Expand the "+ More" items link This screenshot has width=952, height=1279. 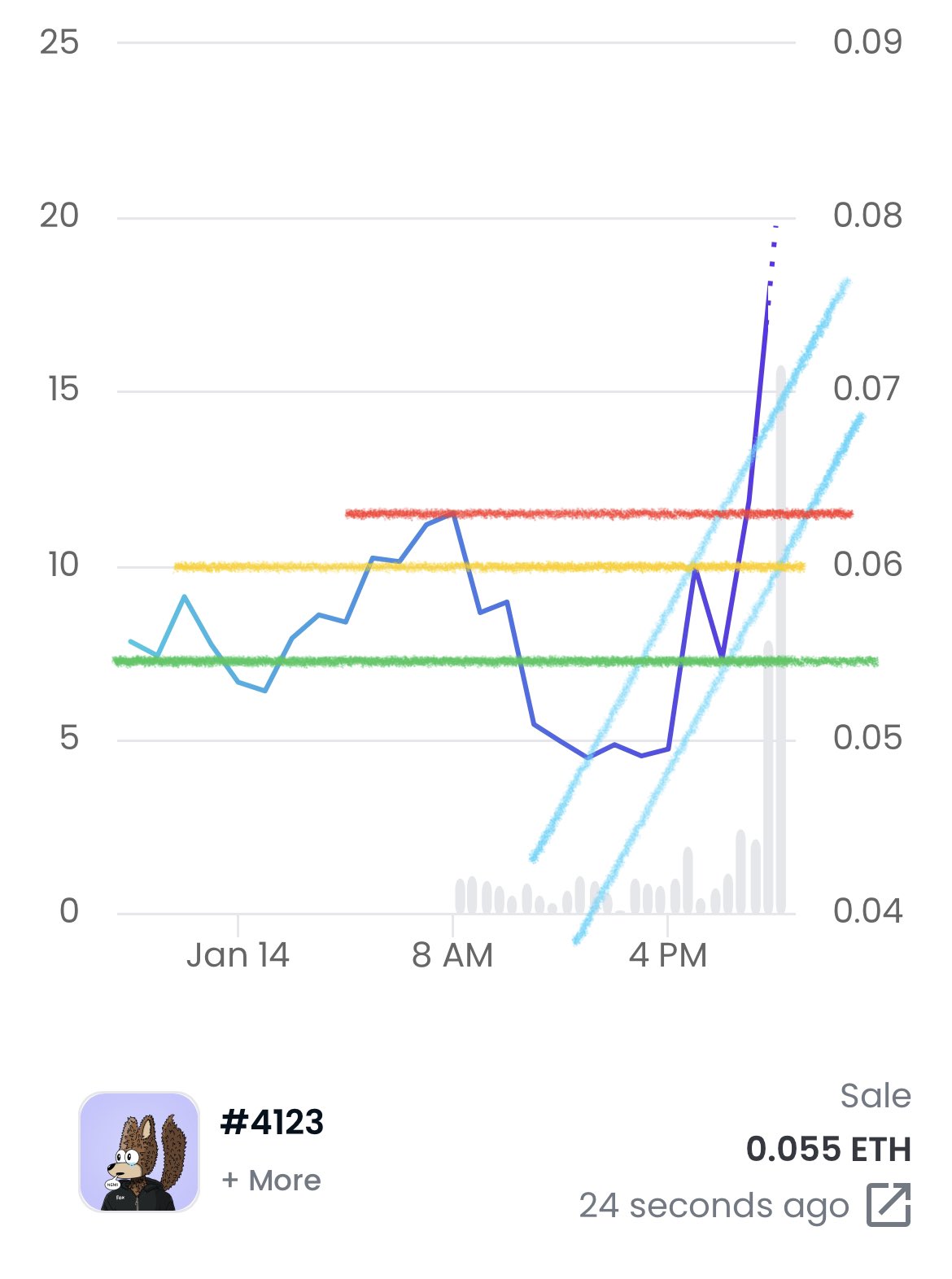coord(272,1180)
